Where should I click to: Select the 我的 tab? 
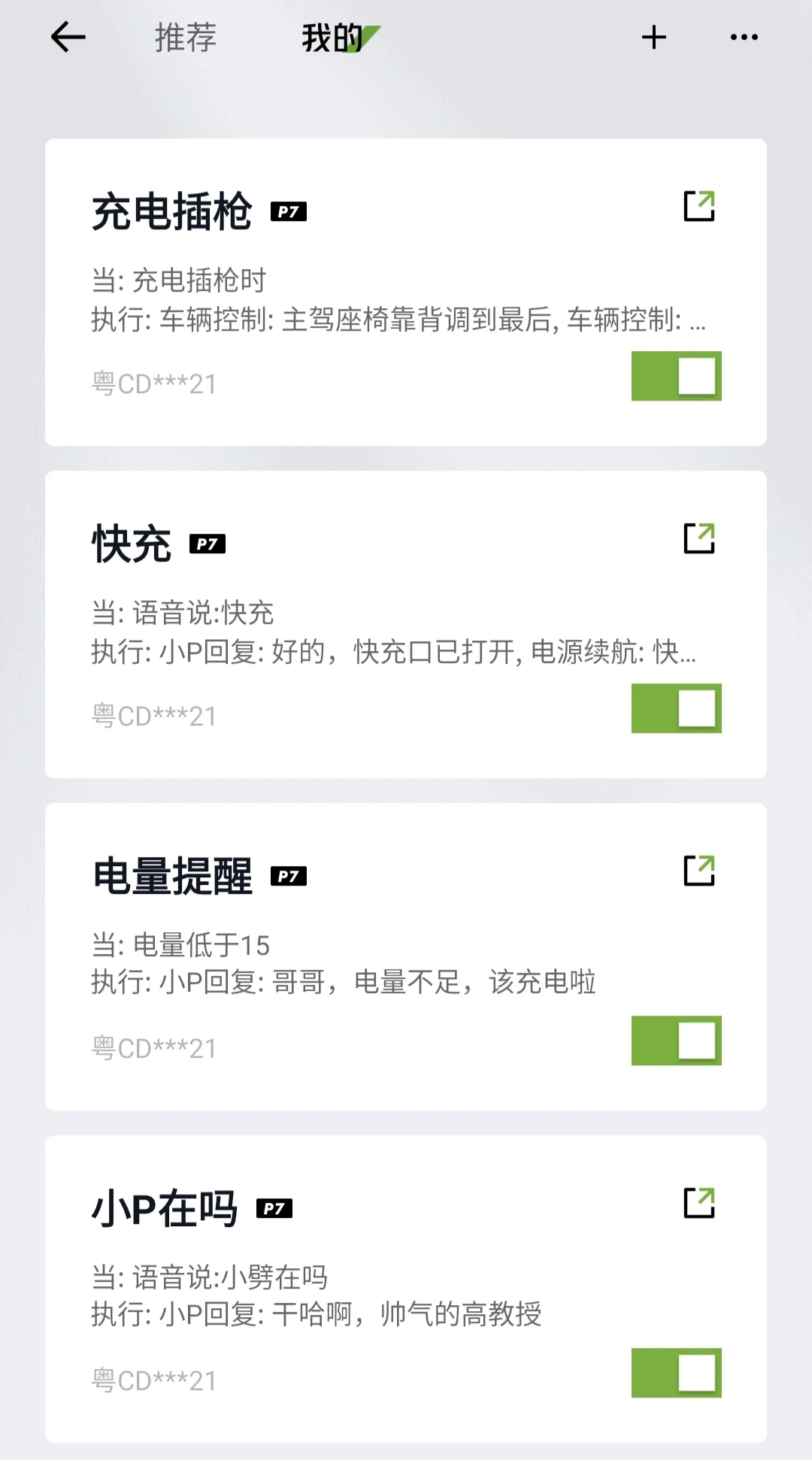332,38
